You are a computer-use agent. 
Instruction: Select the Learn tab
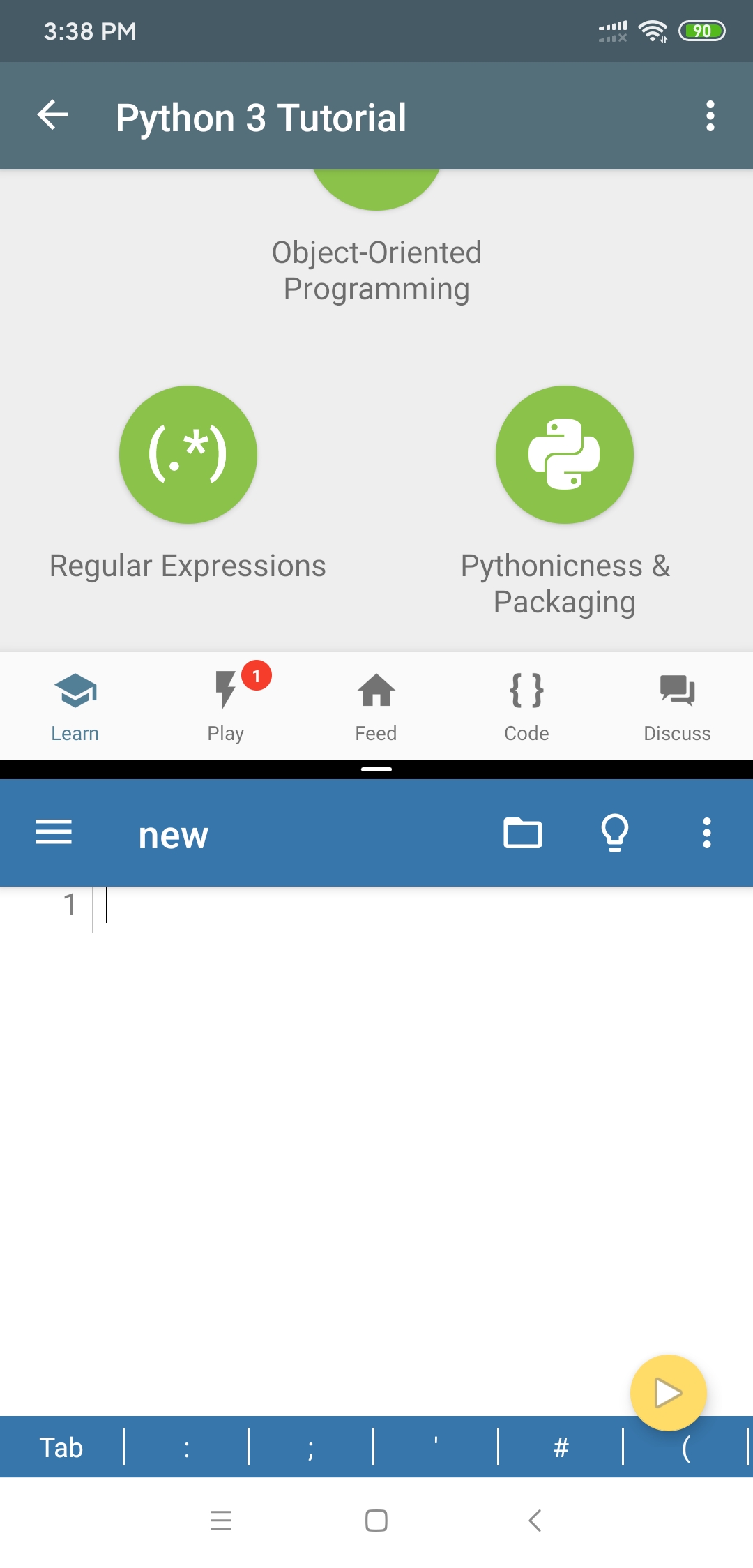pyautogui.click(x=75, y=704)
